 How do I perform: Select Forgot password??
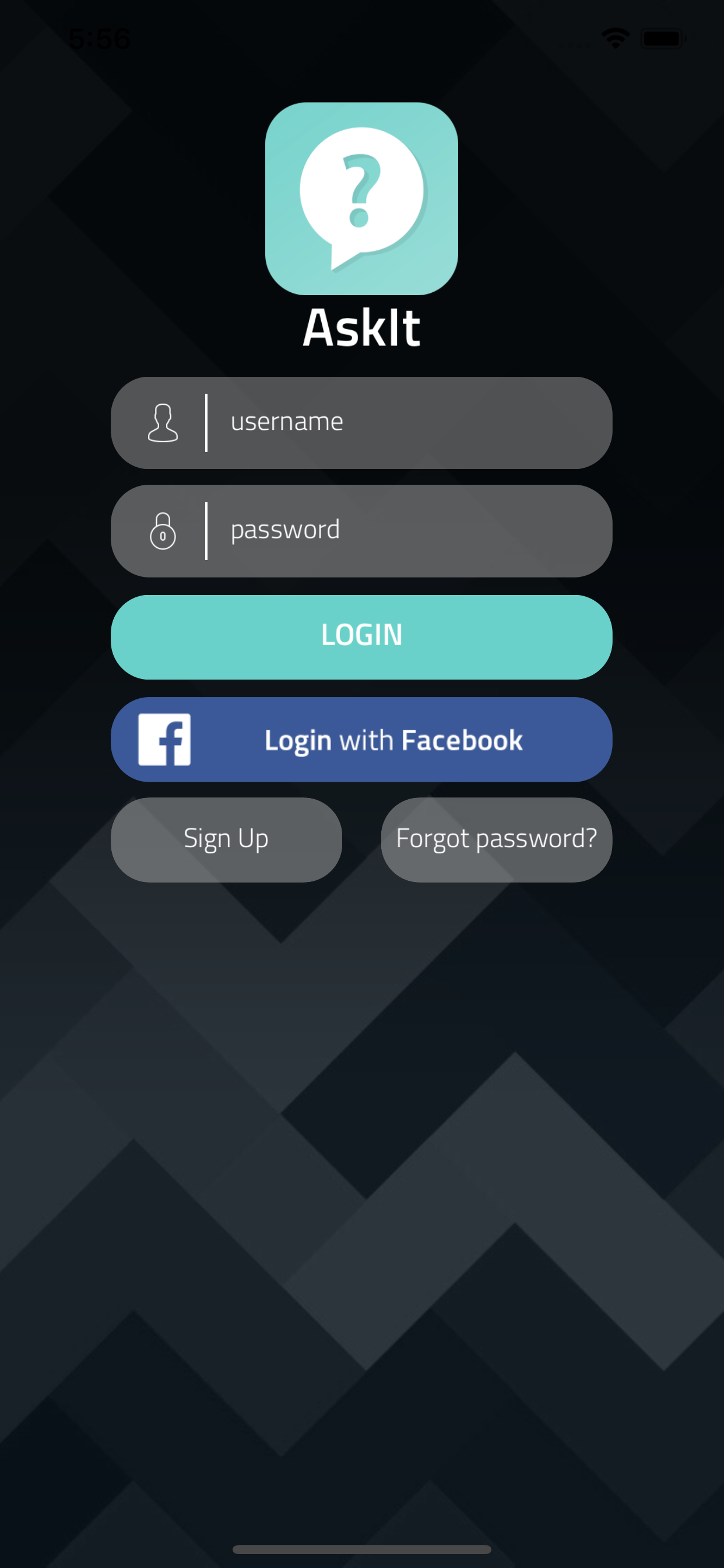(x=496, y=839)
